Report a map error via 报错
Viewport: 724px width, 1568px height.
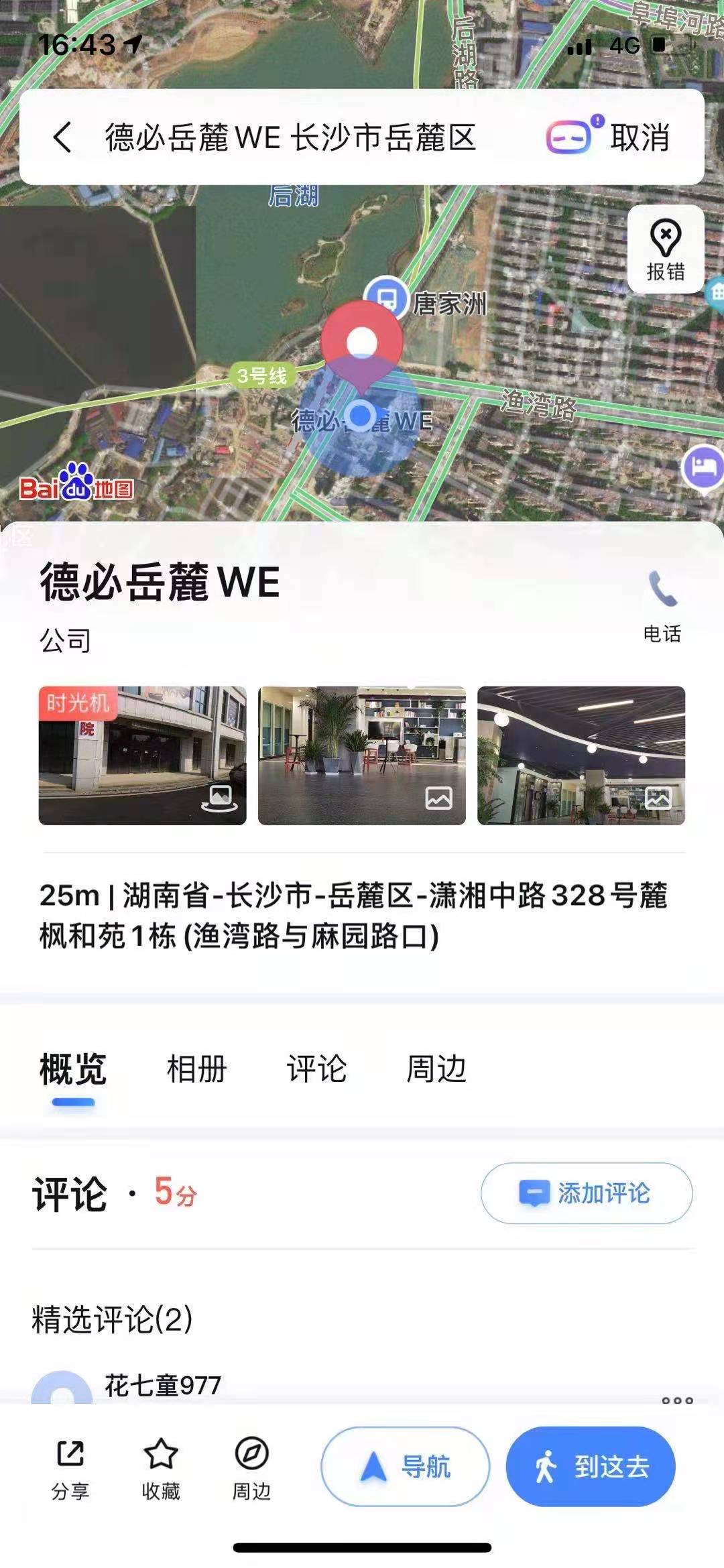point(665,249)
